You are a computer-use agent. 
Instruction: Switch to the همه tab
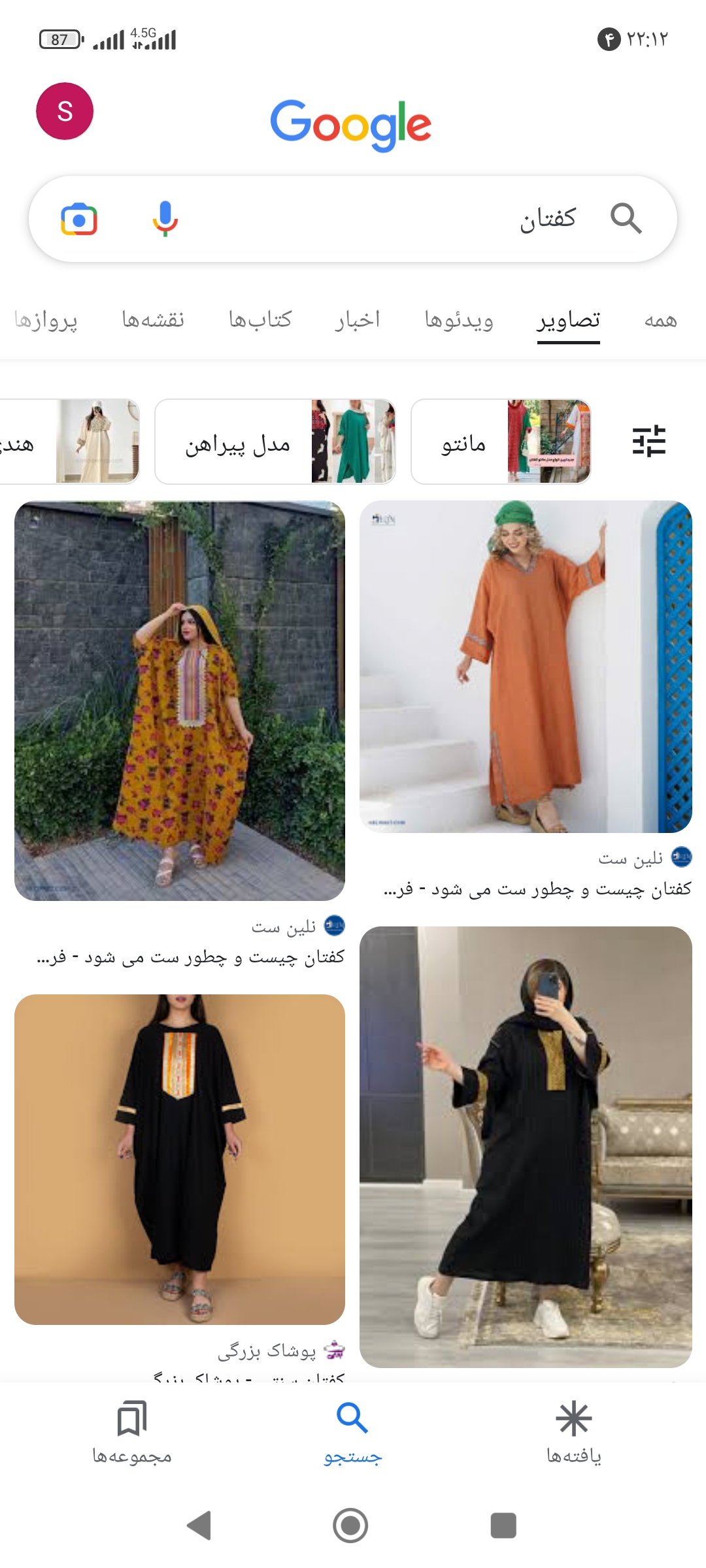(x=660, y=320)
